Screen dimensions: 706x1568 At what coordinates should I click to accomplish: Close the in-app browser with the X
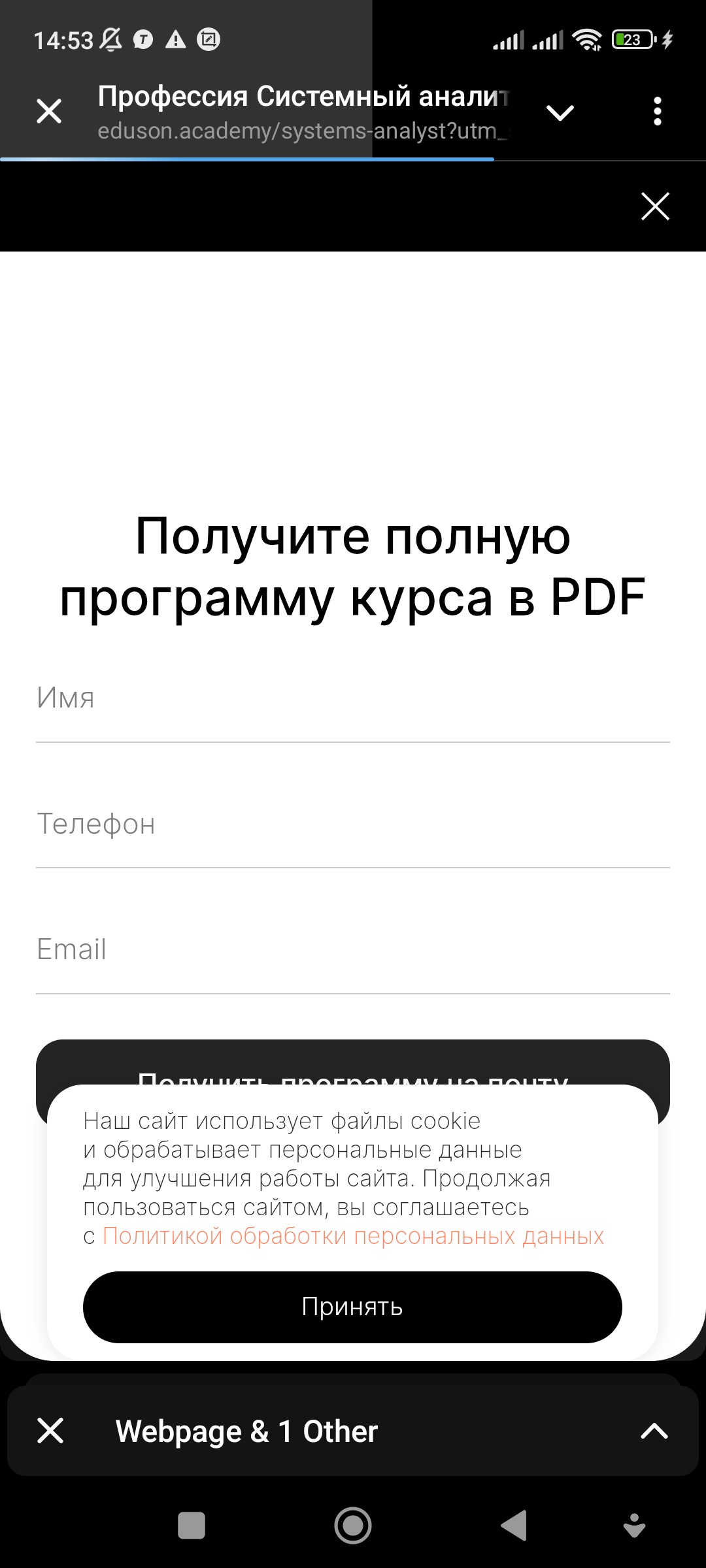click(x=49, y=111)
